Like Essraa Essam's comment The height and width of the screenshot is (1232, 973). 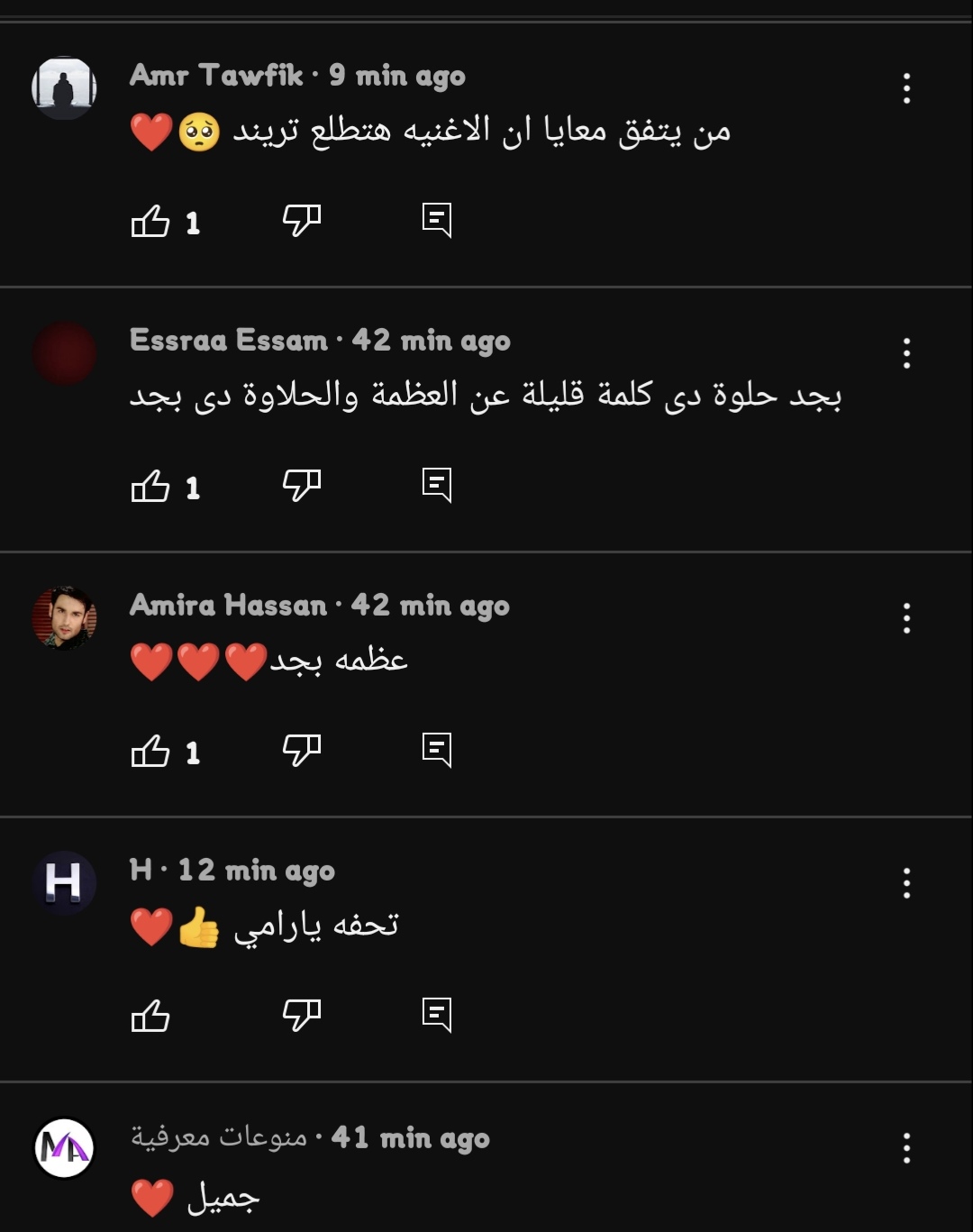[150, 486]
